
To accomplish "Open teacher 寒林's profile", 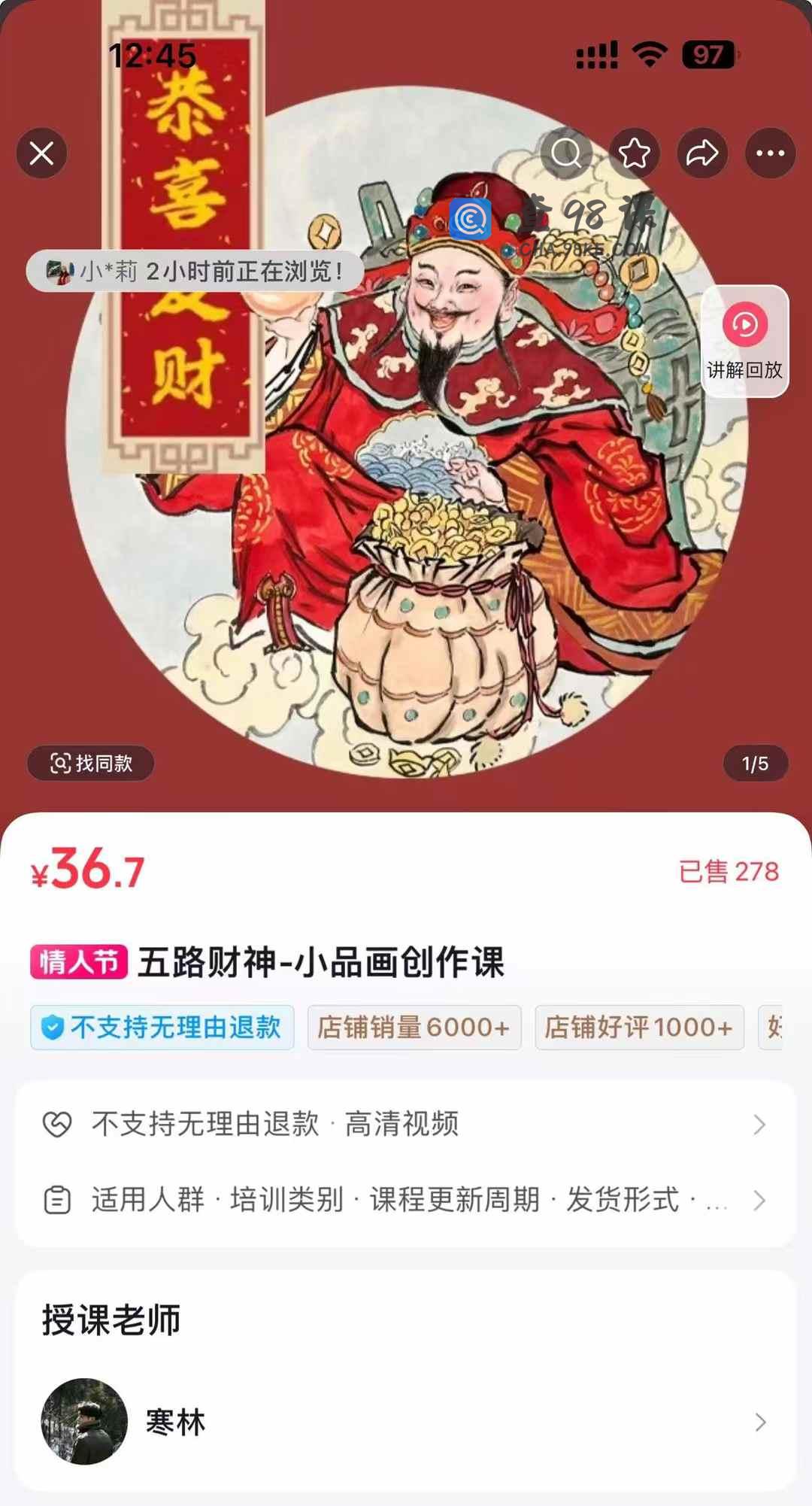I will click(x=406, y=1421).
